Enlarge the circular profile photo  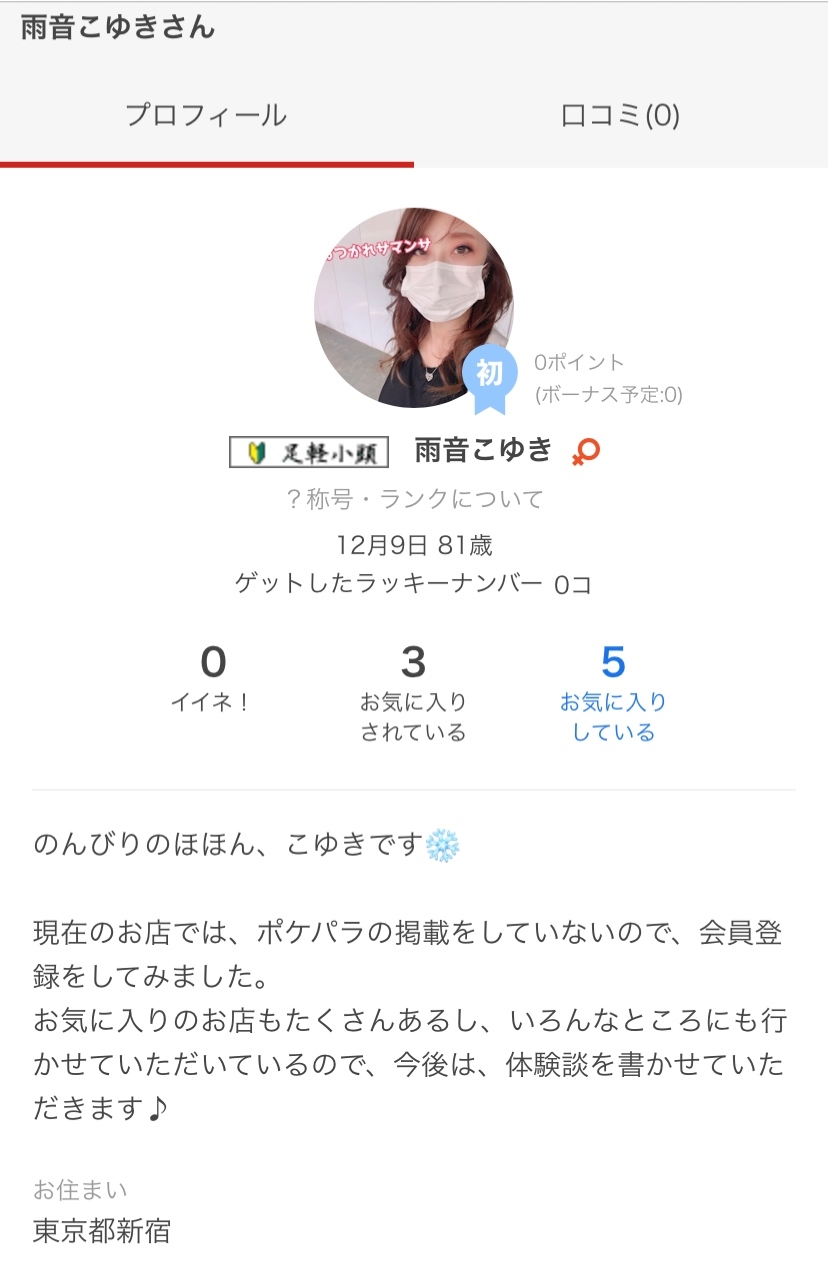pos(413,307)
